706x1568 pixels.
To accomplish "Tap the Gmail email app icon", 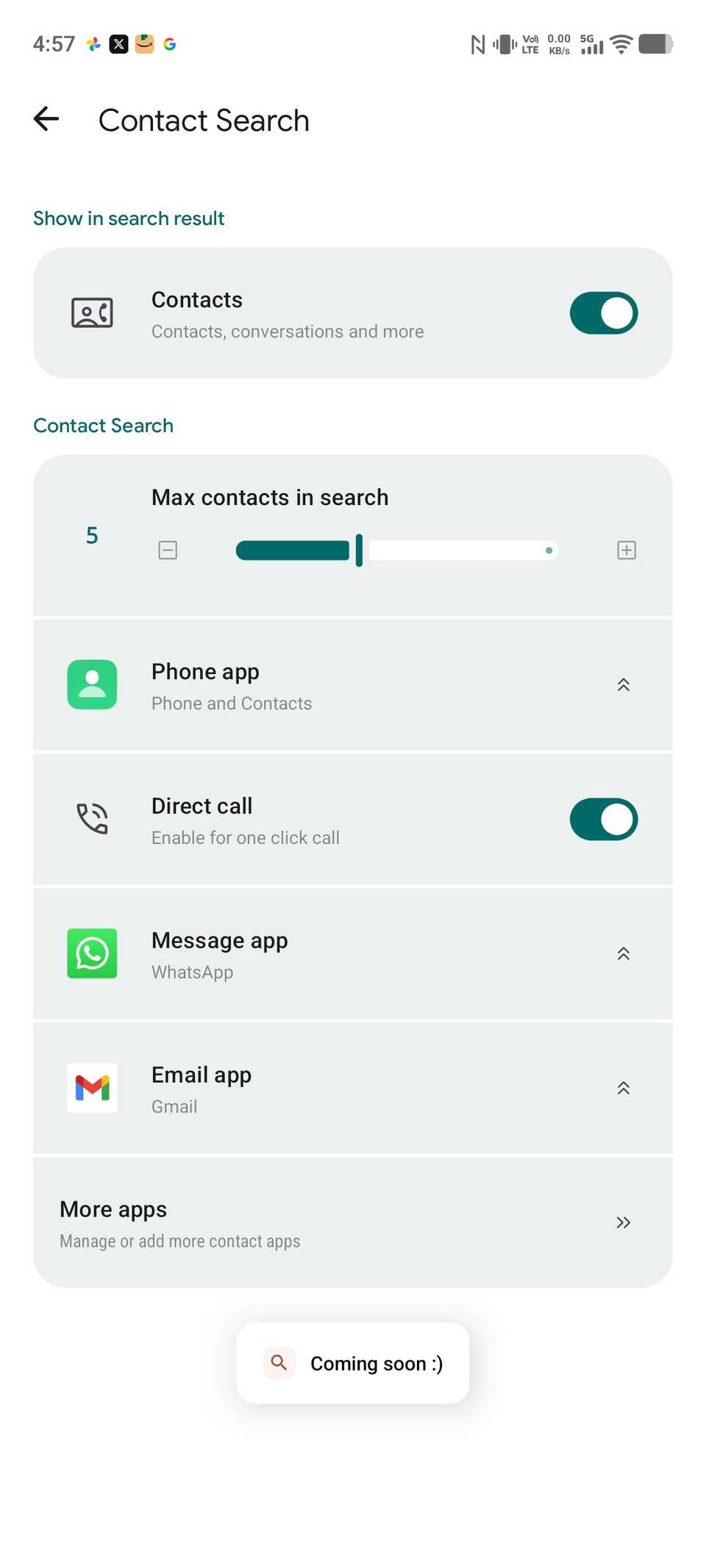I will click(x=91, y=1088).
